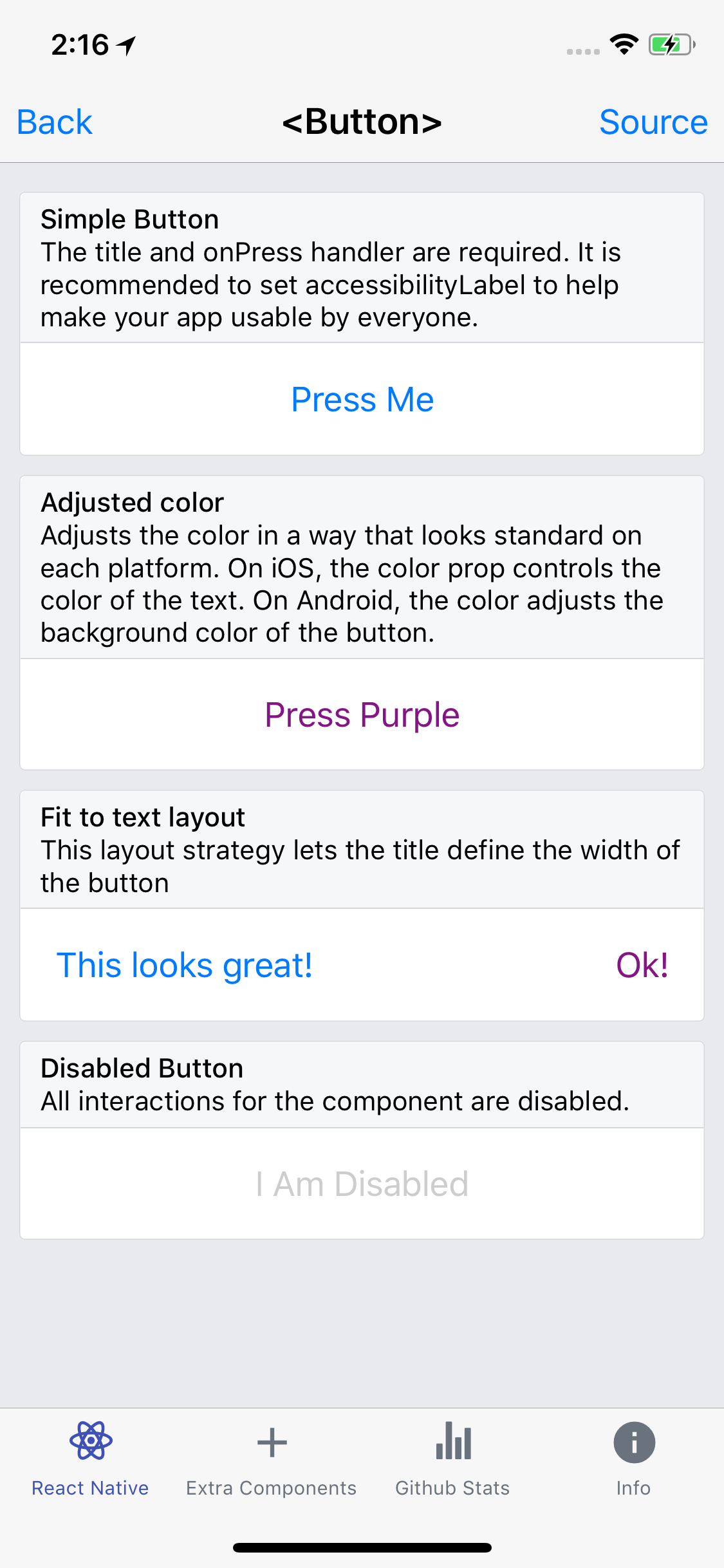This screenshot has height=1568, width=724.
Task: Switch to the React Native tab
Action: (x=90, y=1461)
